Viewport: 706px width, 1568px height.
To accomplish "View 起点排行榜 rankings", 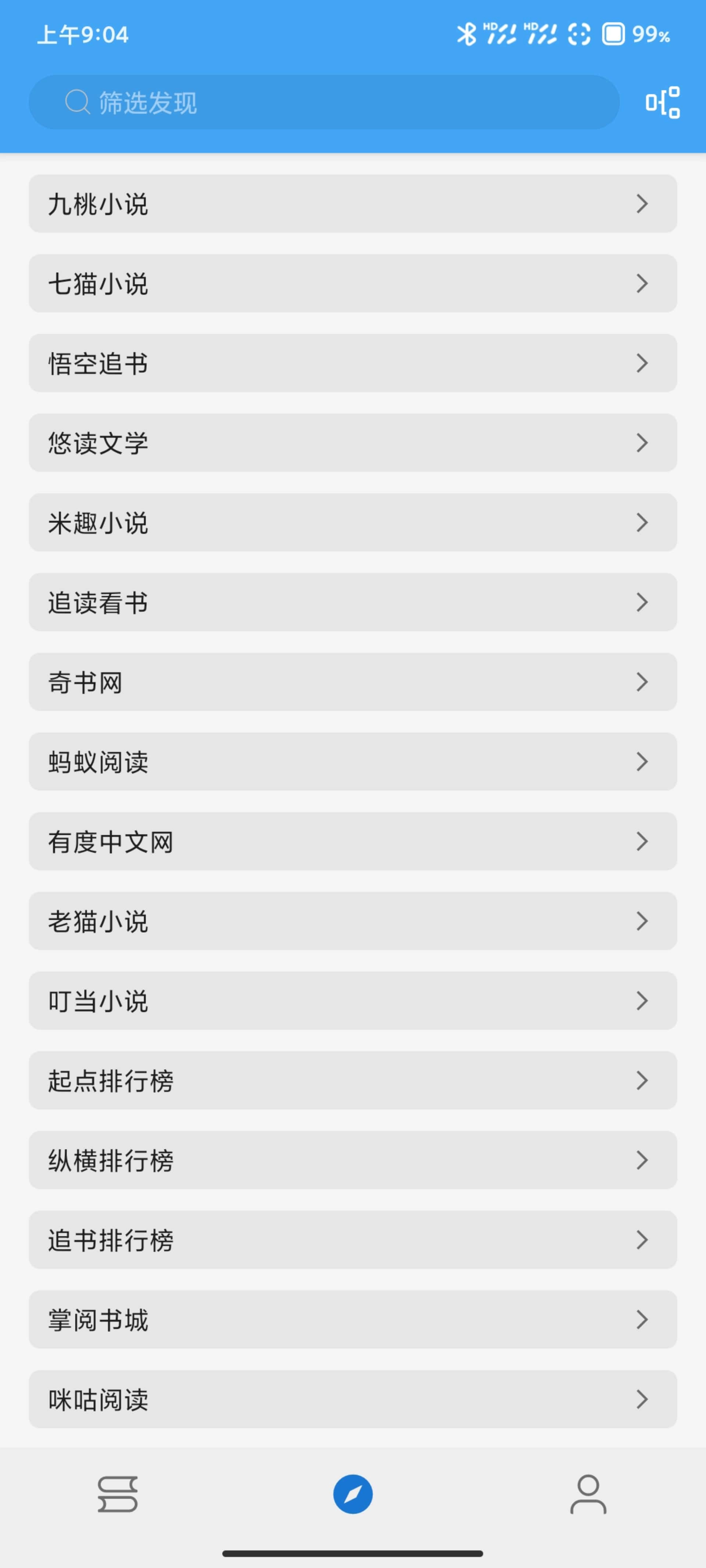I will coord(353,1080).
